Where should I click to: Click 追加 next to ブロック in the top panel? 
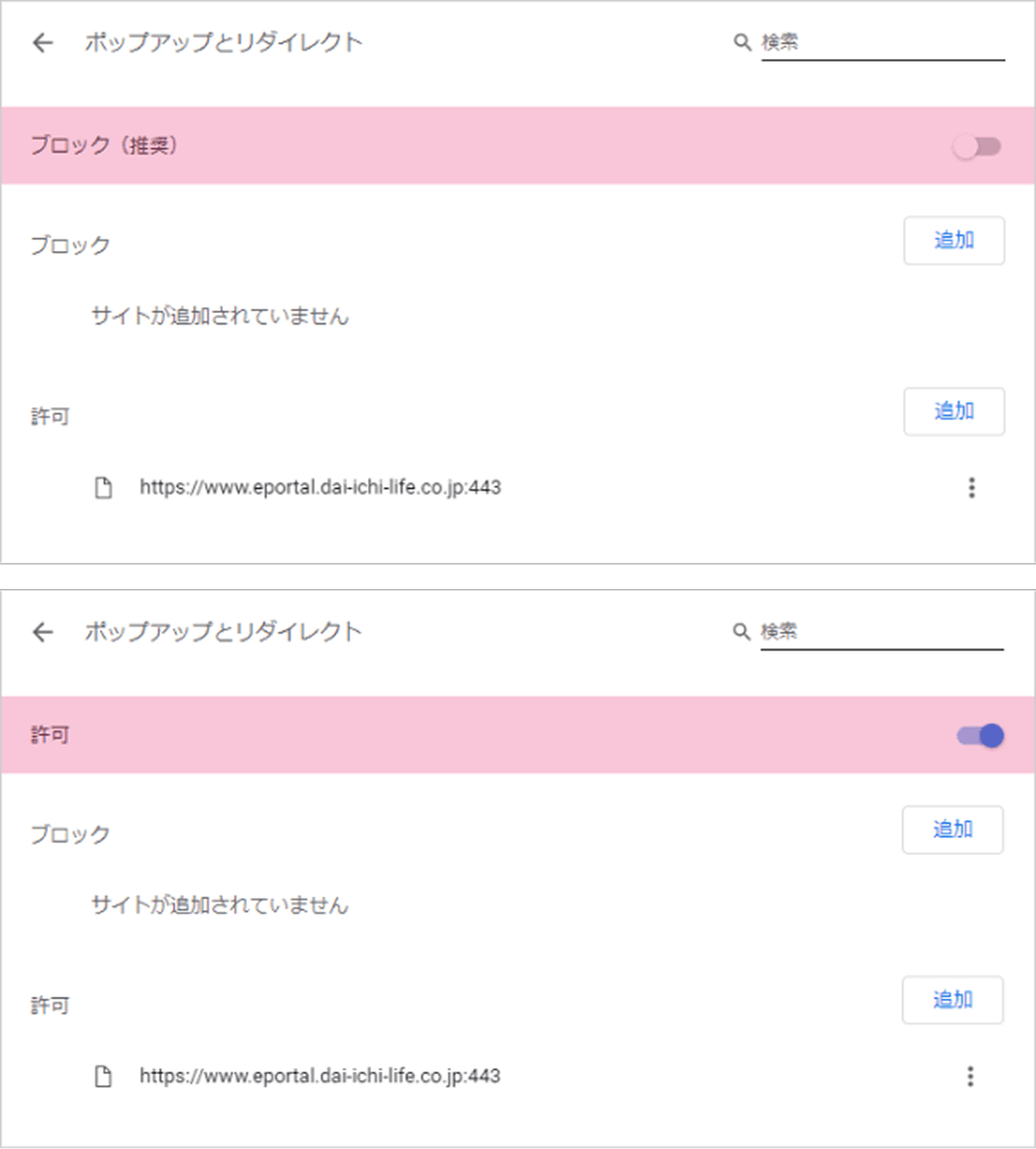coord(954,241)
